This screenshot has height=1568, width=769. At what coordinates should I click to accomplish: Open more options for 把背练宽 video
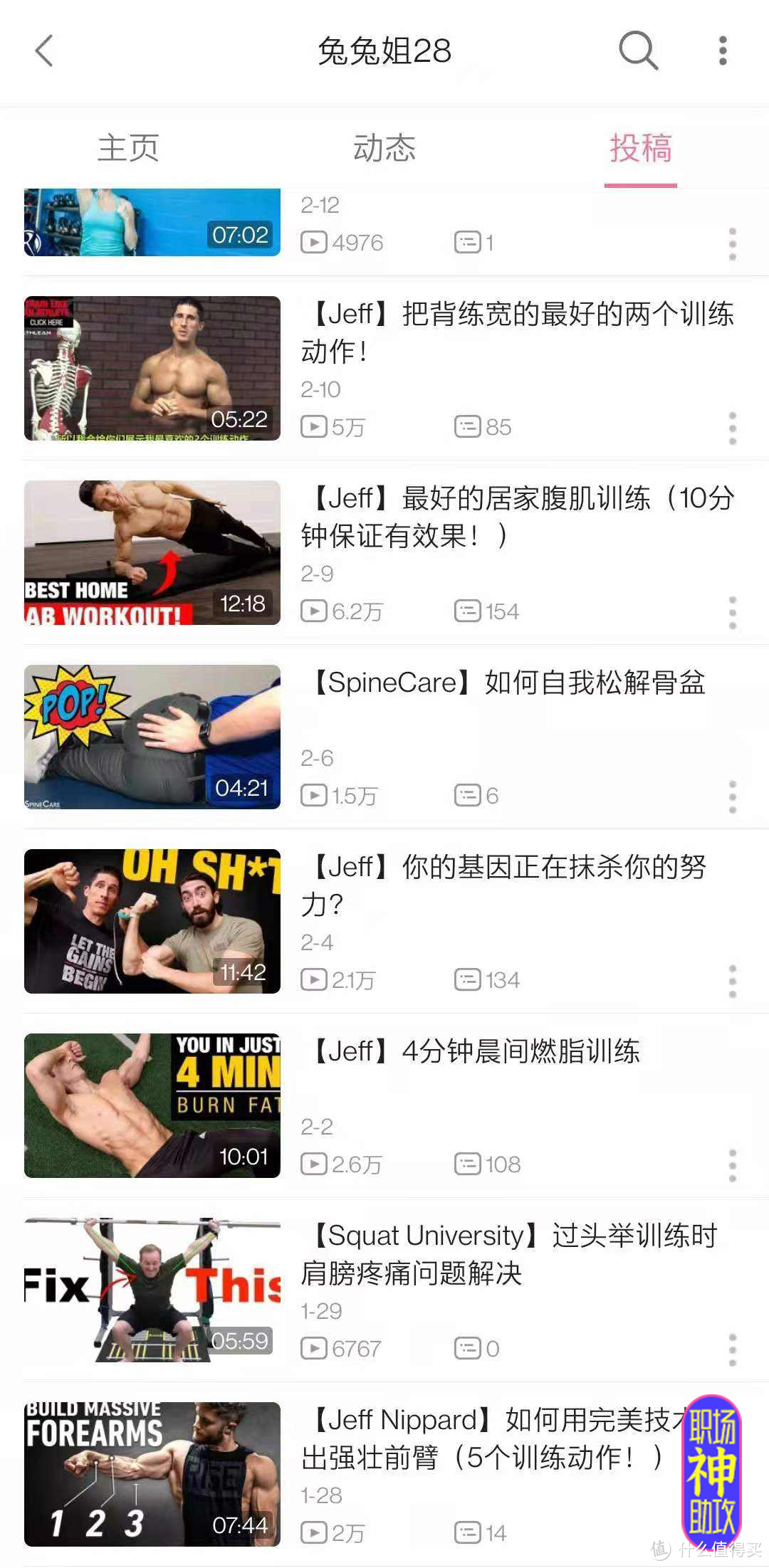click(733, 428)
